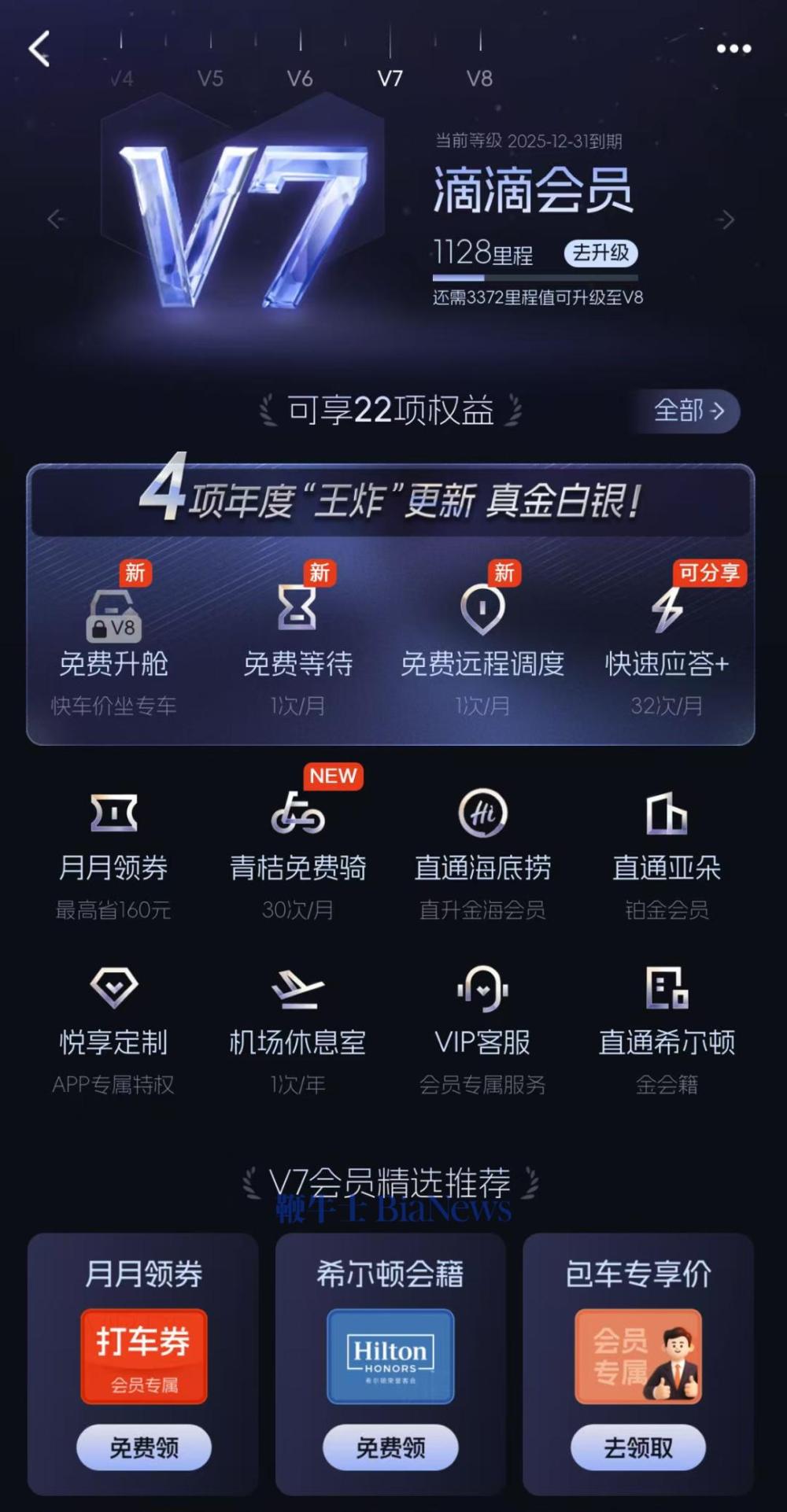Open the 免费升舱 benefit
This screenshot has height=1512, width=787.
tap(114, 637)
